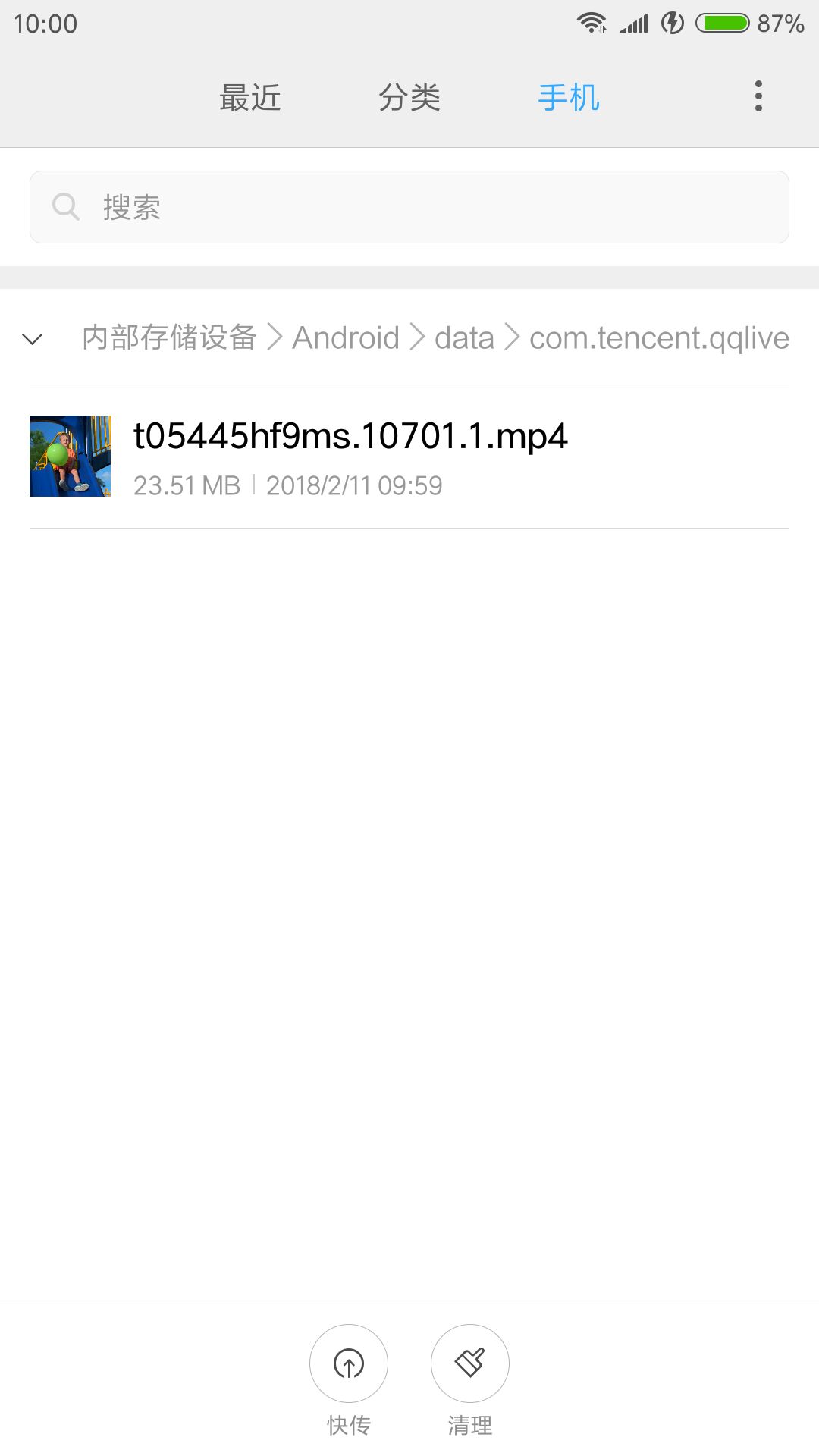This screenshot has width=819, height=1456.
Task: Tap the 快传 transfer button
Action: (349, 1363)
